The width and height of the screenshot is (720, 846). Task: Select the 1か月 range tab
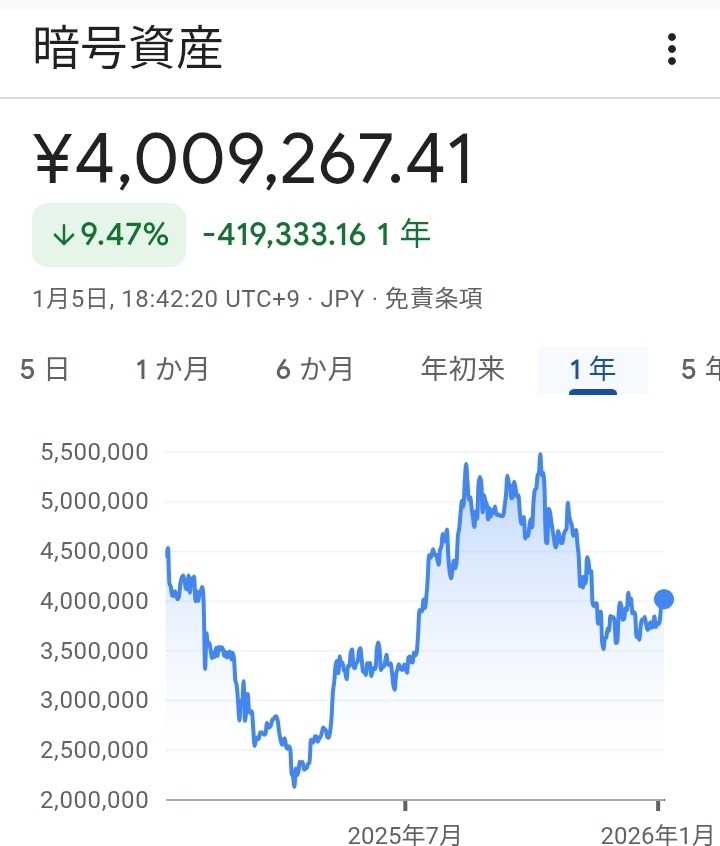click(172, 369)
